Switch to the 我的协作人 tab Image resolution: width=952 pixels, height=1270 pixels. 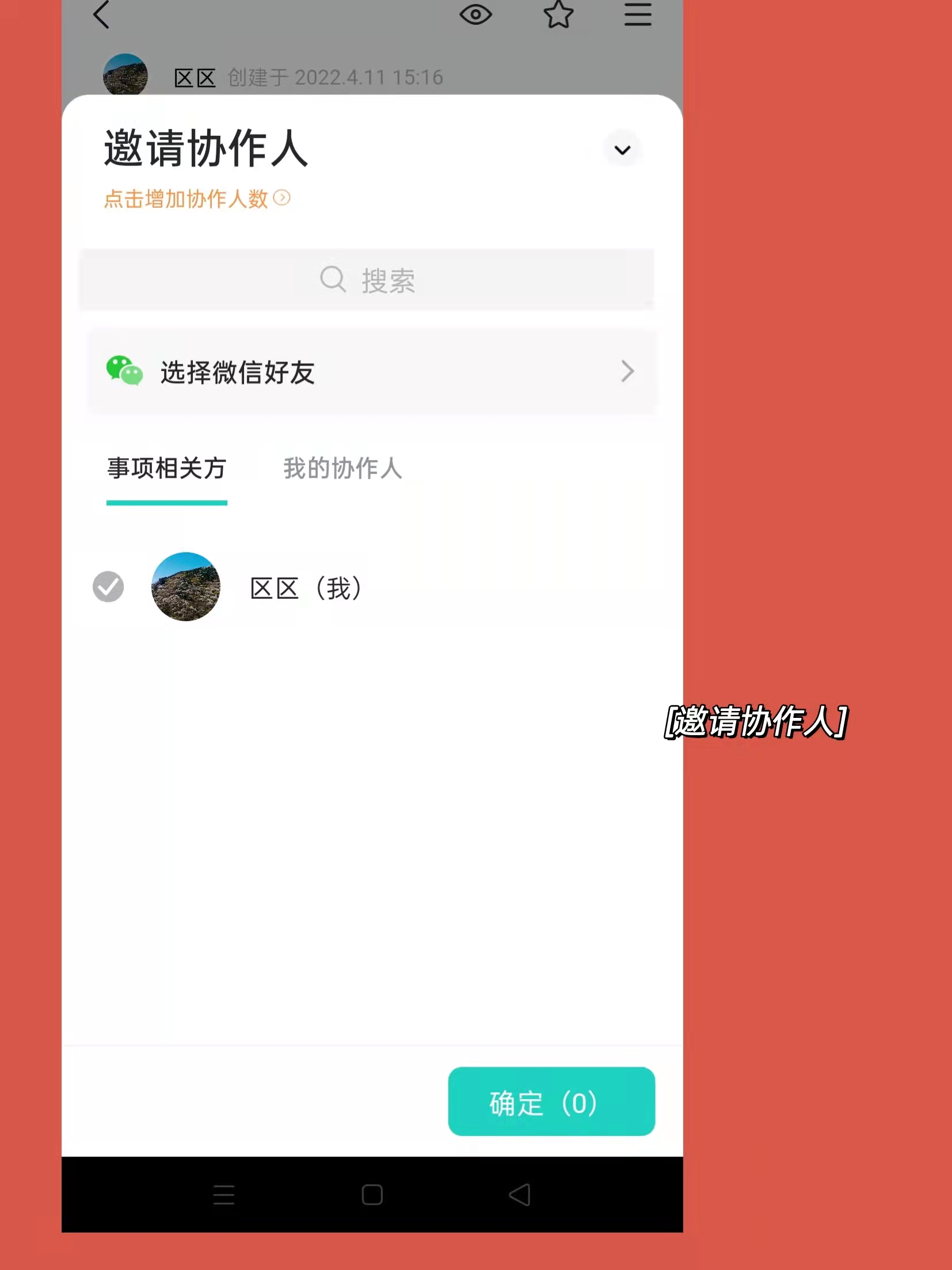click(342, 469)
